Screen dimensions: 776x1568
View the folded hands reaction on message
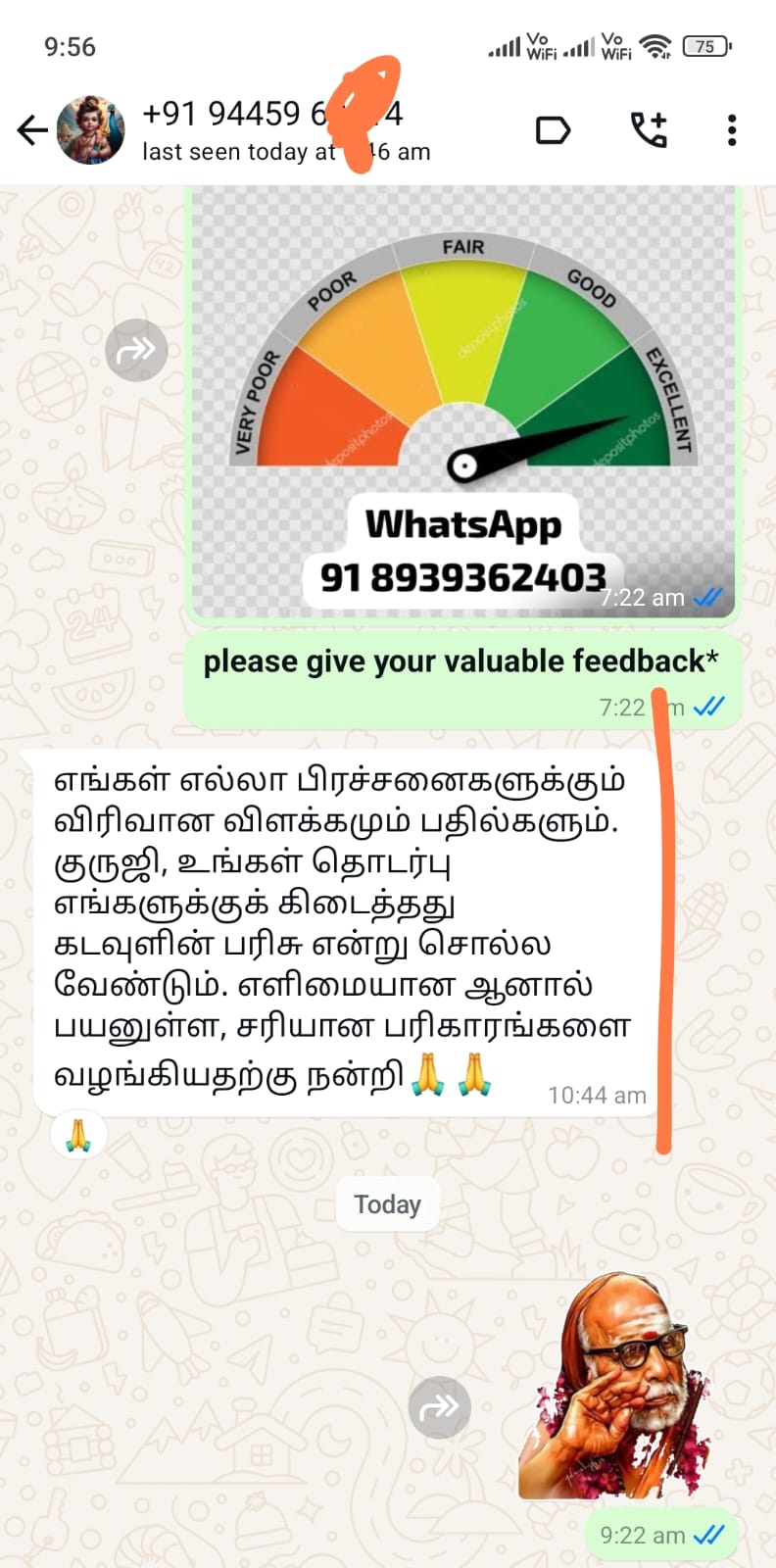click(x=78, y=1137)
